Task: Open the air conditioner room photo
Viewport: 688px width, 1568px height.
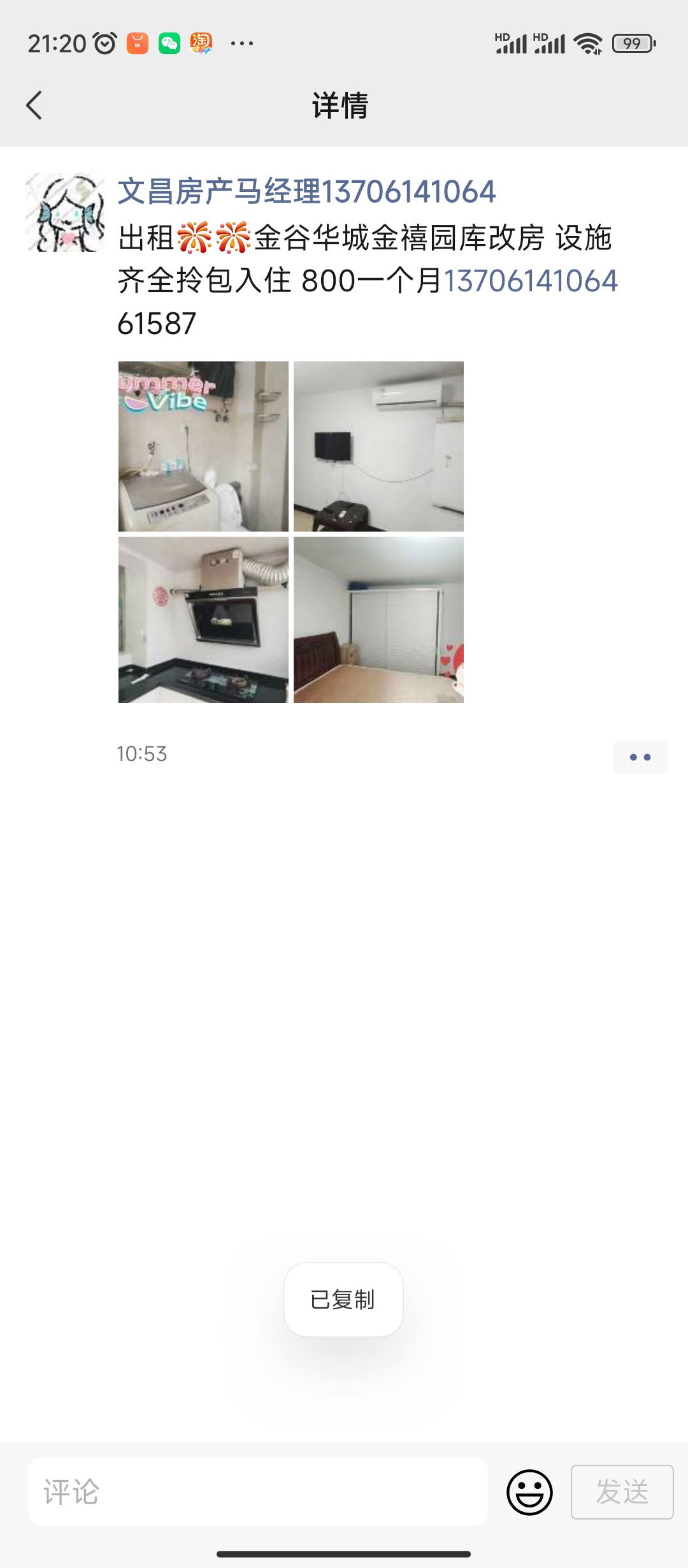Action: click(x=378, y=446)
